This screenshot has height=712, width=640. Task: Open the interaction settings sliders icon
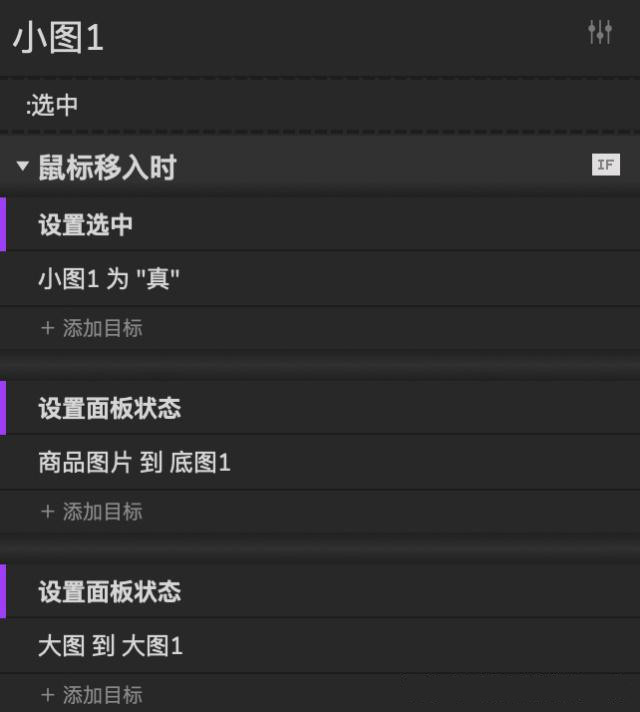[600, 32]
